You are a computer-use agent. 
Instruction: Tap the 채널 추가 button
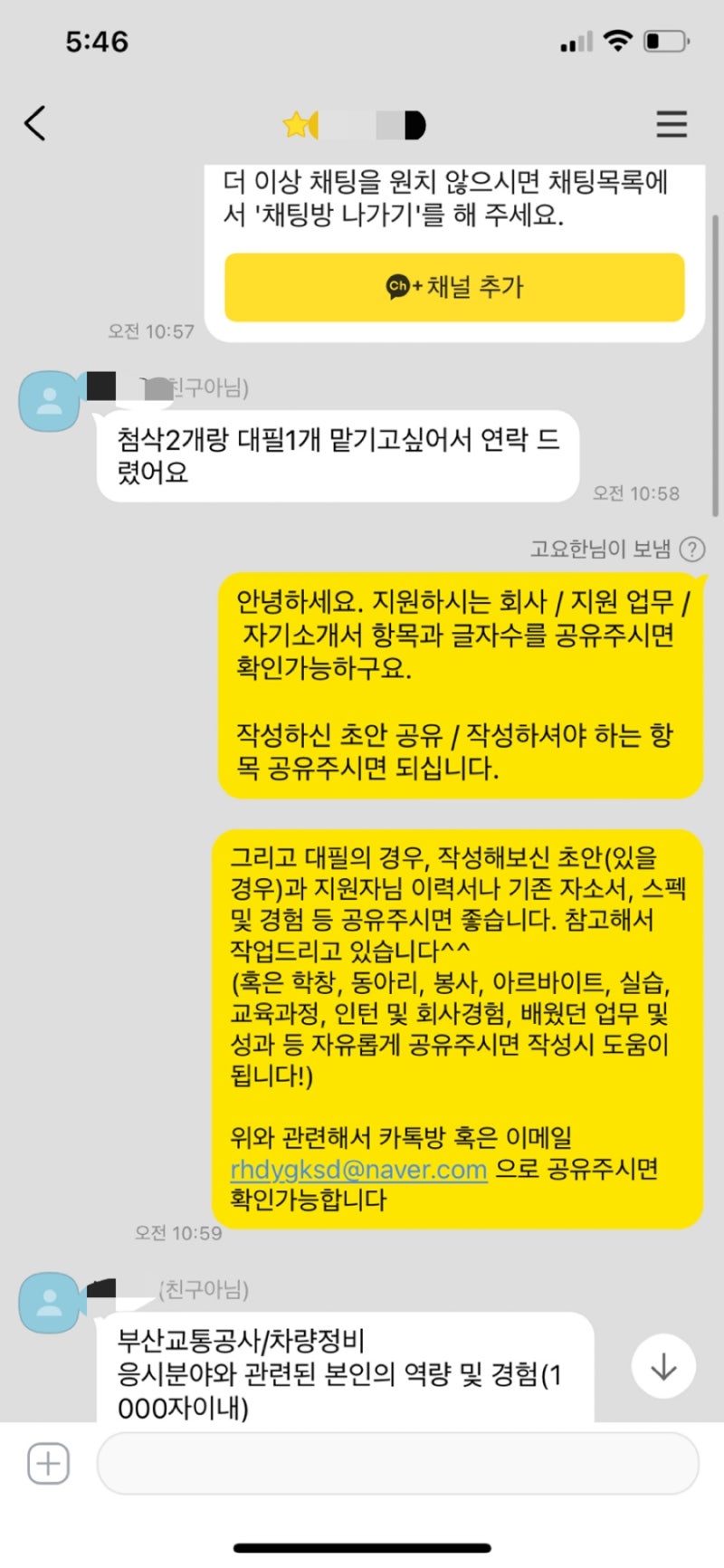click(x=454, y=288)
